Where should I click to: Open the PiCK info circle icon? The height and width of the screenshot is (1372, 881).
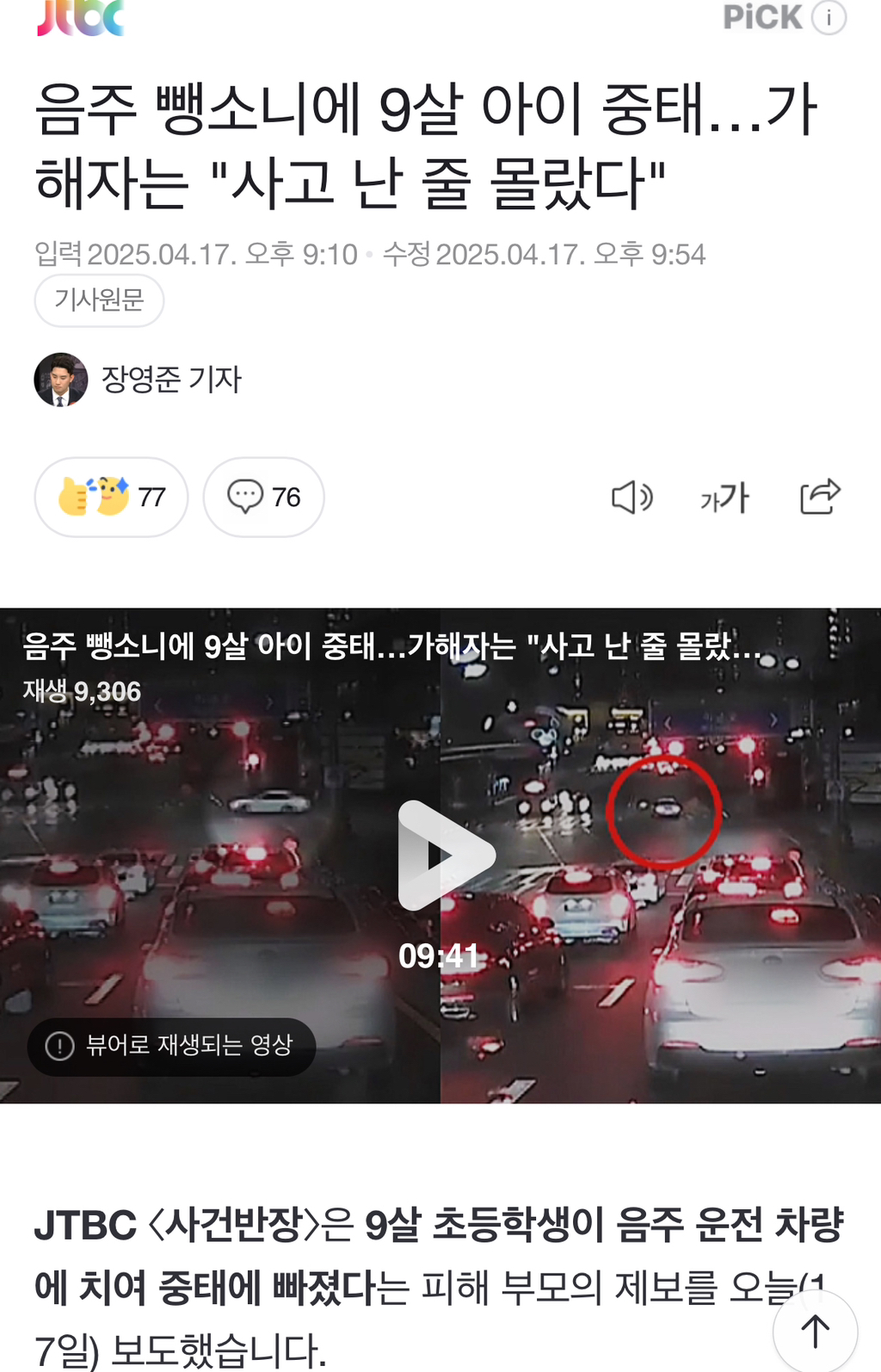pyautogui.click(x=829, y=17)
